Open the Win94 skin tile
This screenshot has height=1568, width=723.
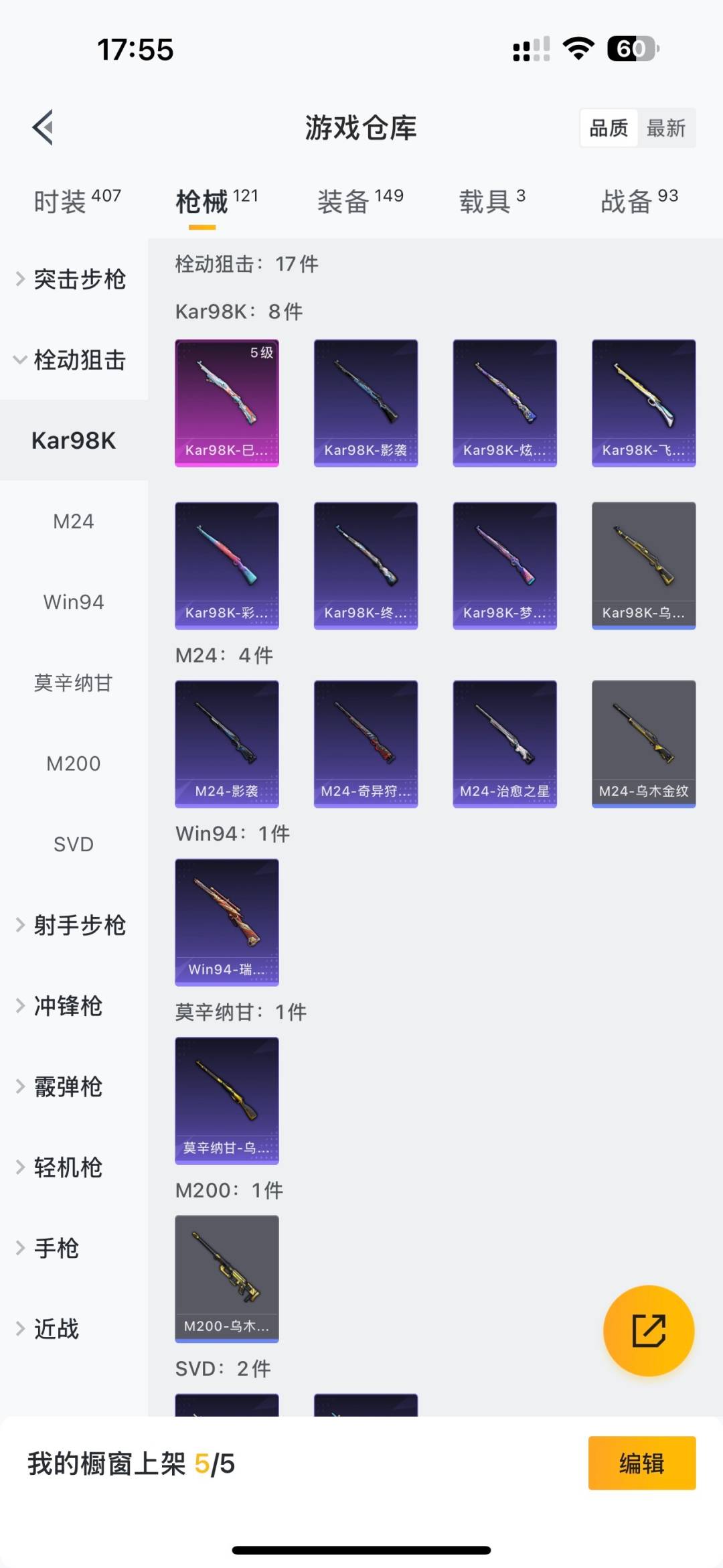(227, 922)
